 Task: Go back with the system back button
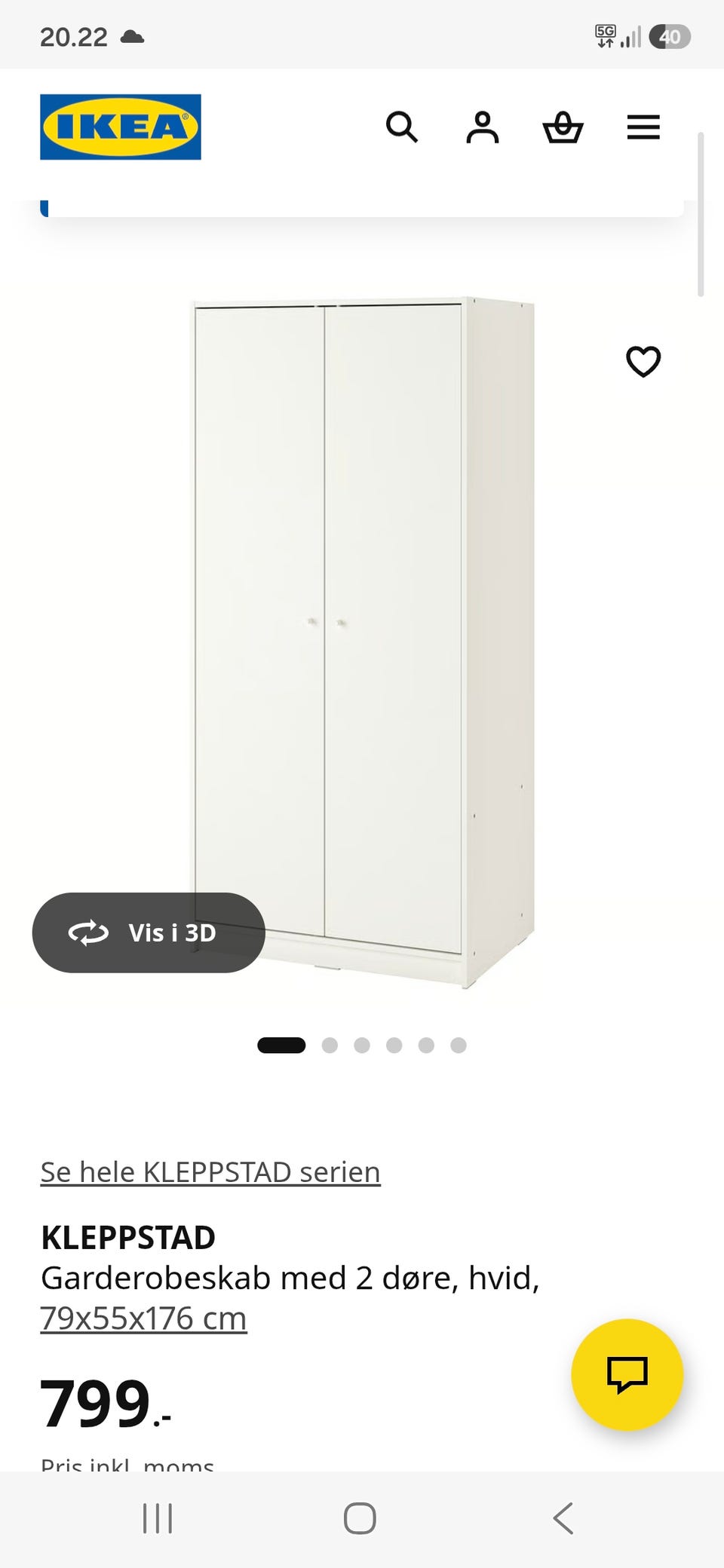click(x=563, y=1518)
